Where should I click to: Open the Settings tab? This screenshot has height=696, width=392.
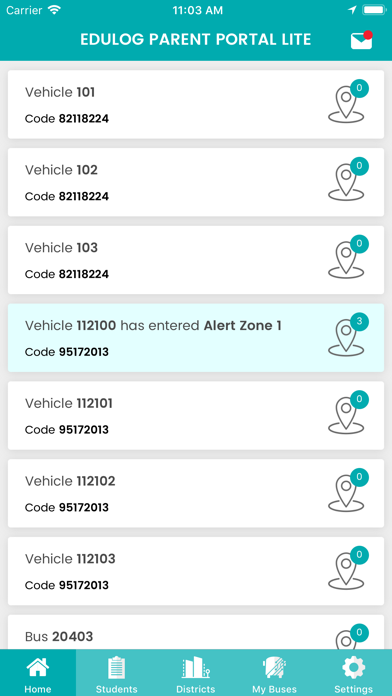(353, 673)
